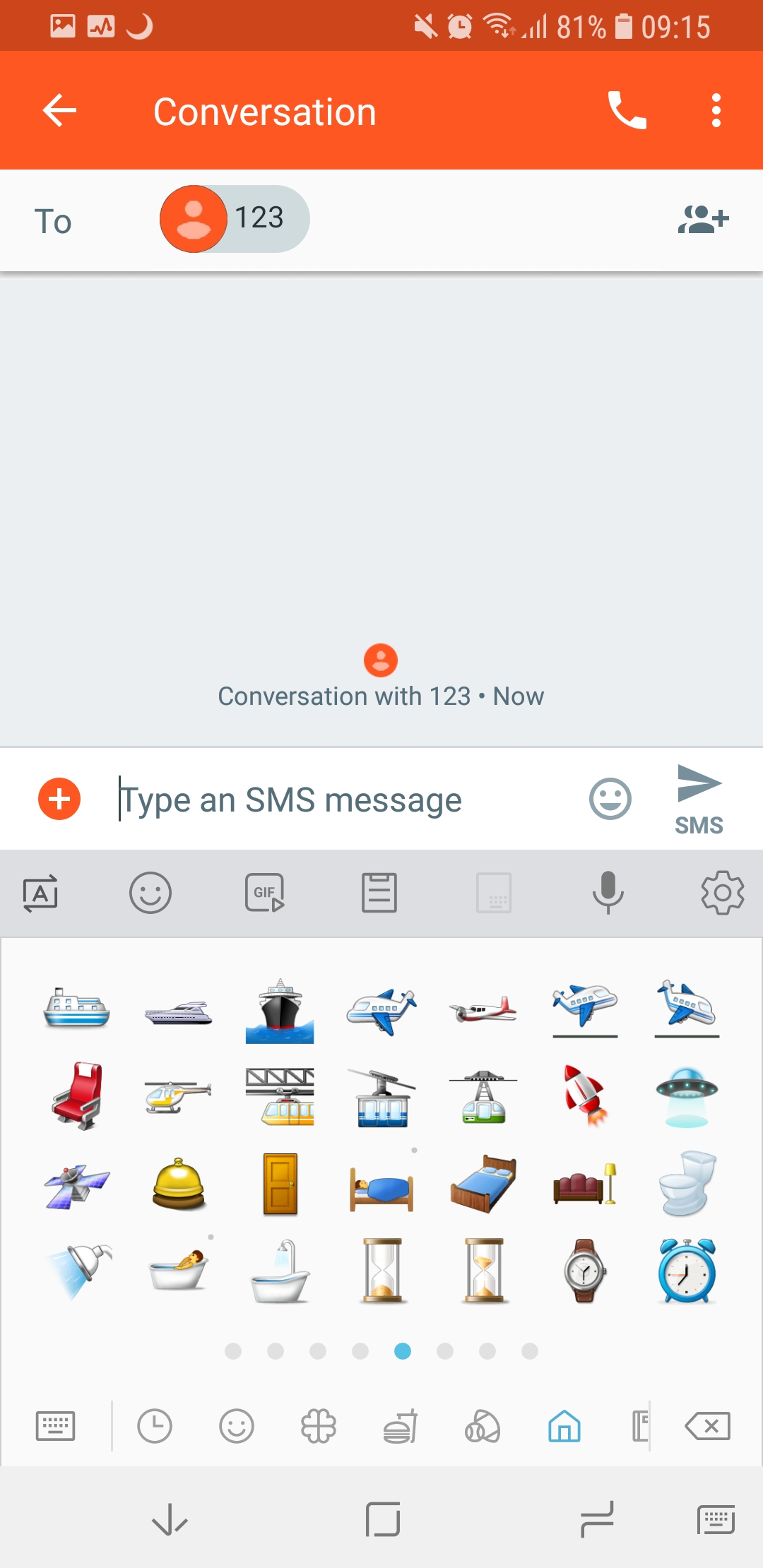
Task: Open the attachment plus button
Action: [59, 800]
